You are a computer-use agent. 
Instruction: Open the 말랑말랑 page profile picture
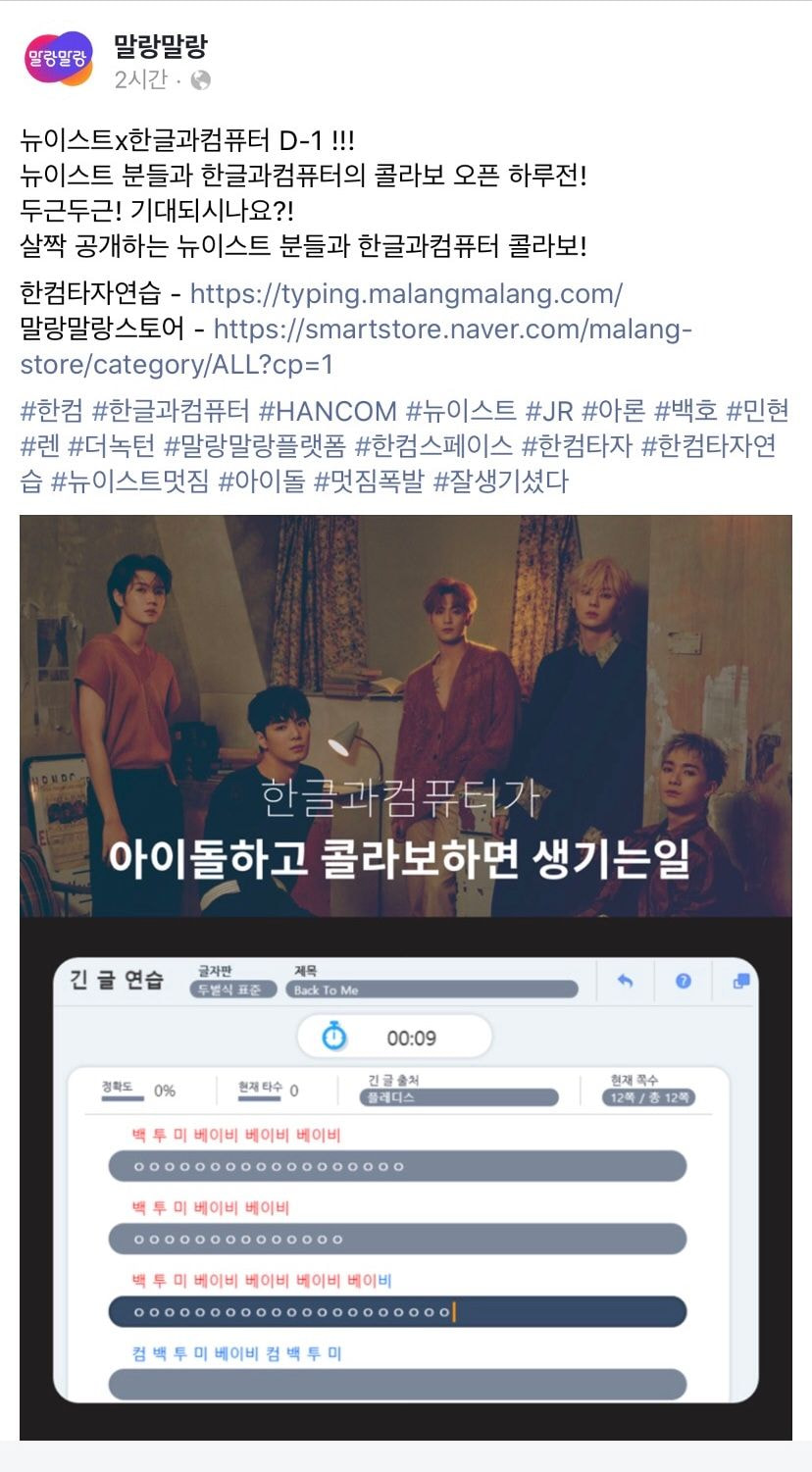point(59,58)
